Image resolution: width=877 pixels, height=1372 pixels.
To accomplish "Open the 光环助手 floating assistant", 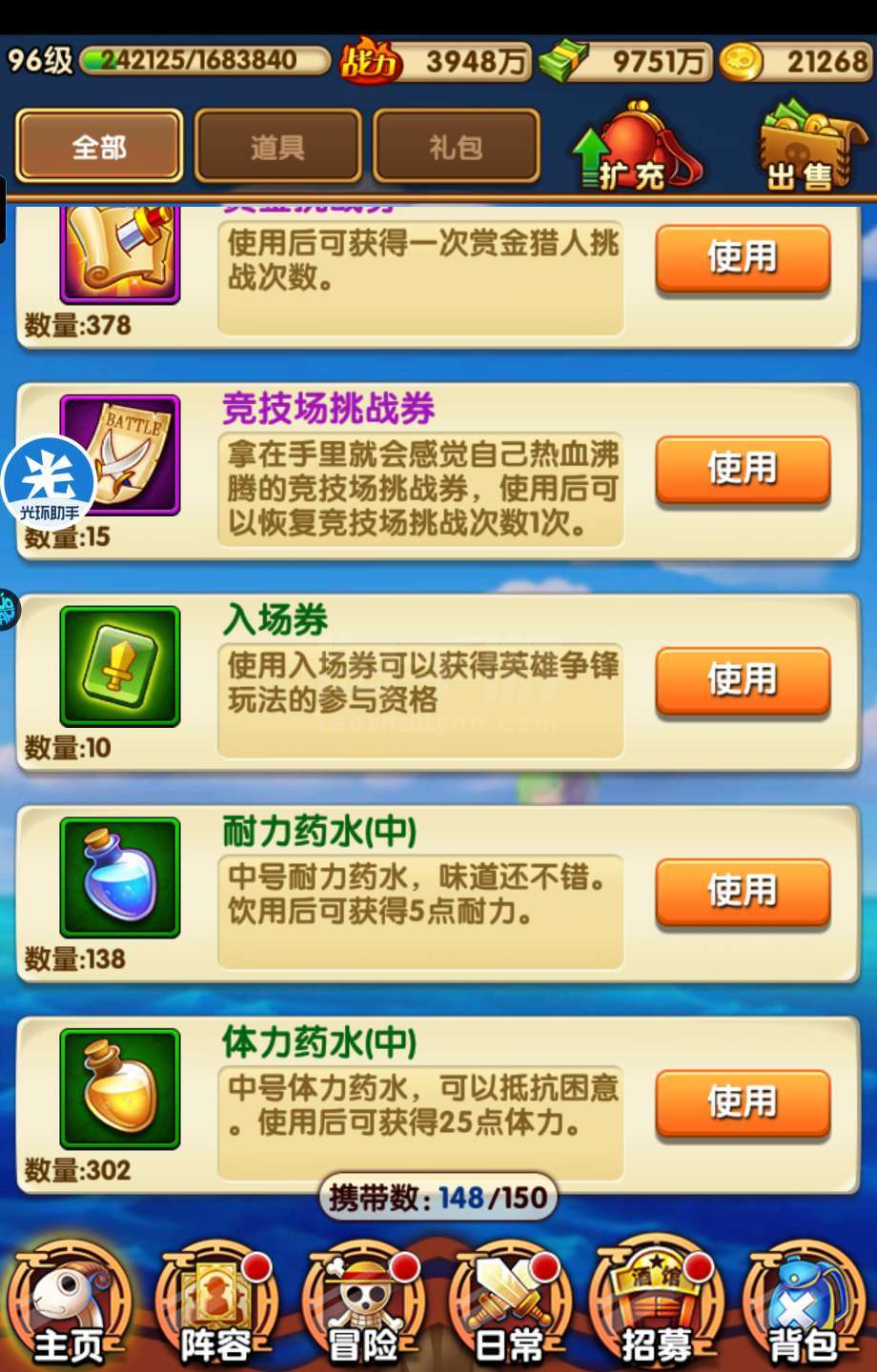I will coord(50,481).
